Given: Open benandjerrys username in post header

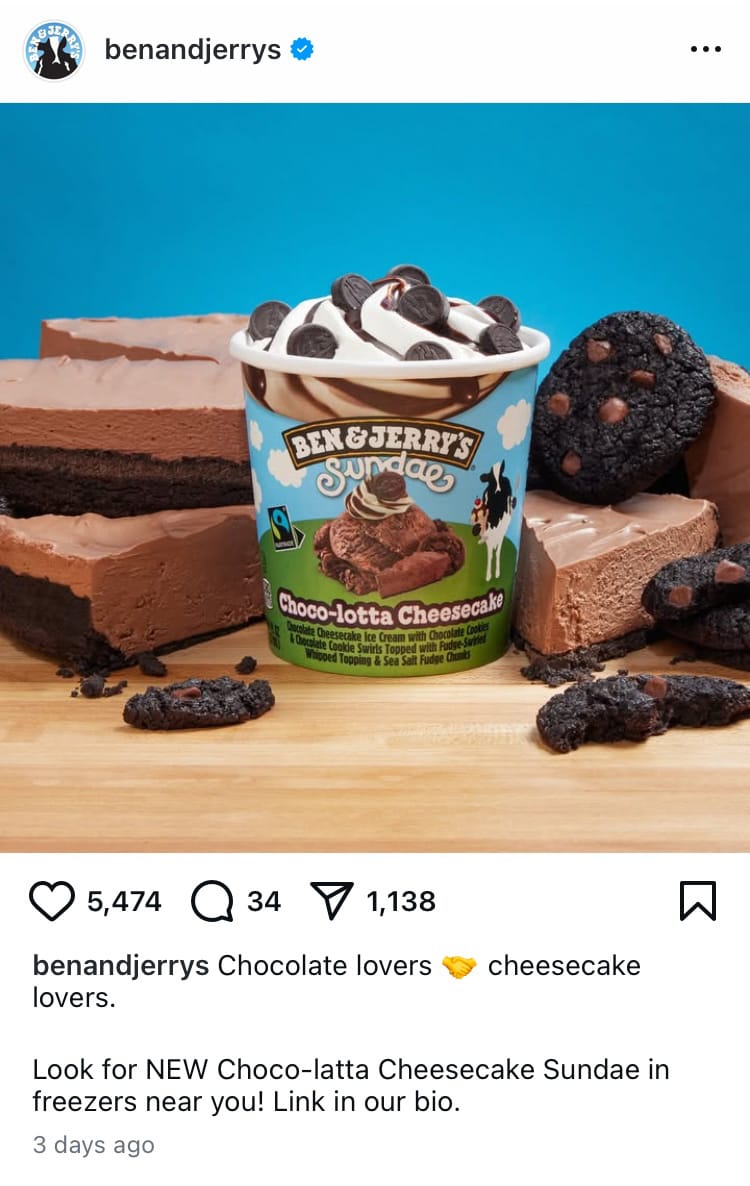Looking at the screenshot, I should 192,50.
